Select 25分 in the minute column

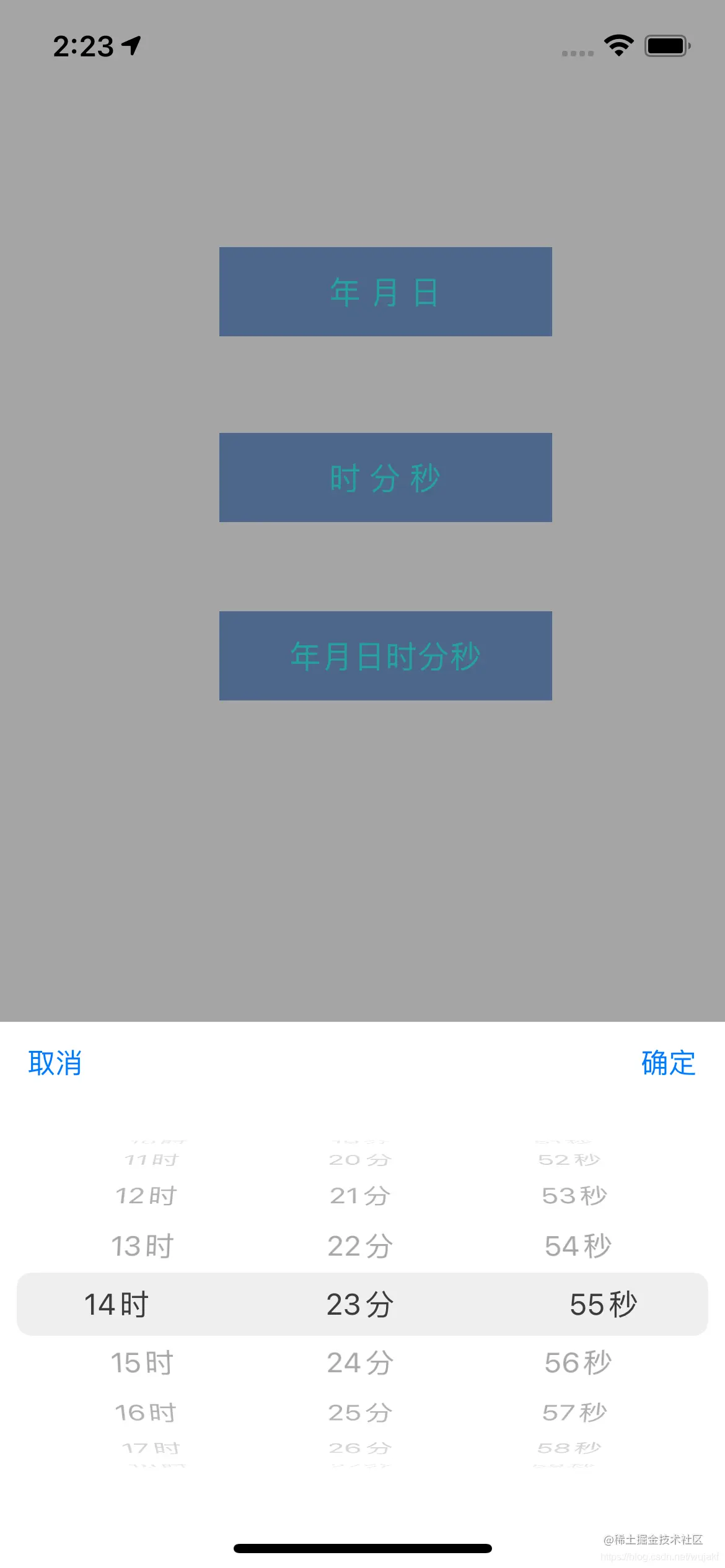(360, 1413)
